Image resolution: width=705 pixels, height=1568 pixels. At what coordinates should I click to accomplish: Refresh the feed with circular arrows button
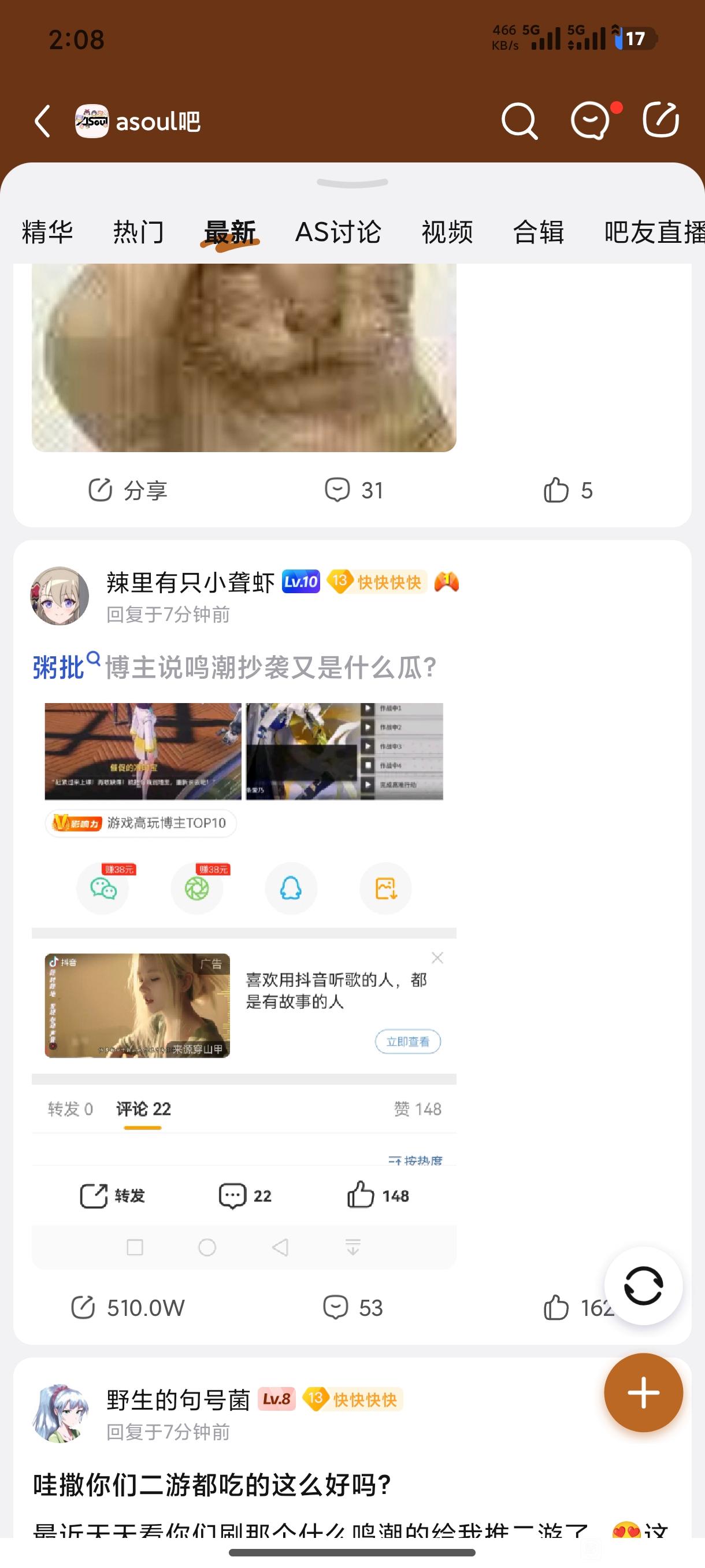[x=643, y=1286]
